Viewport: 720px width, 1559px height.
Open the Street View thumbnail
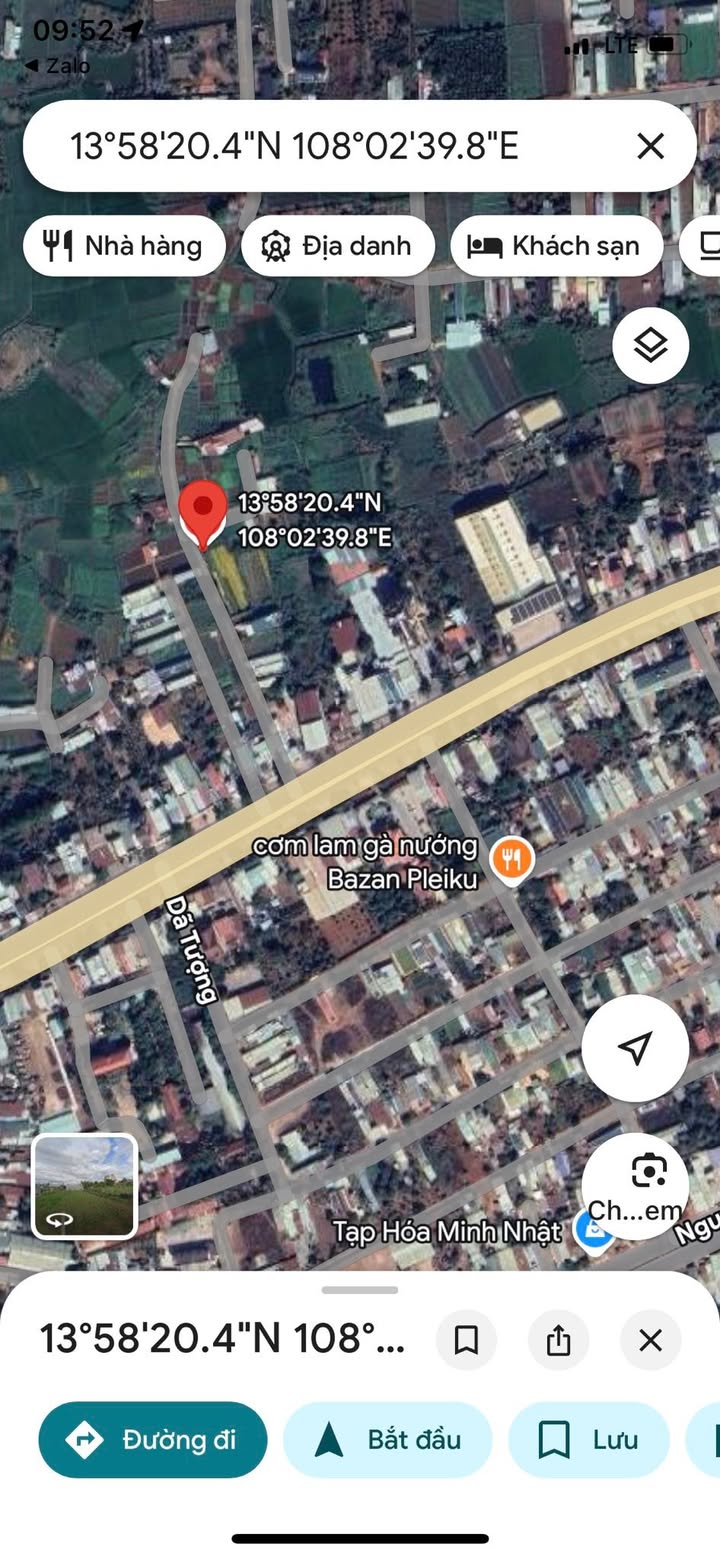pos(85,1186)
